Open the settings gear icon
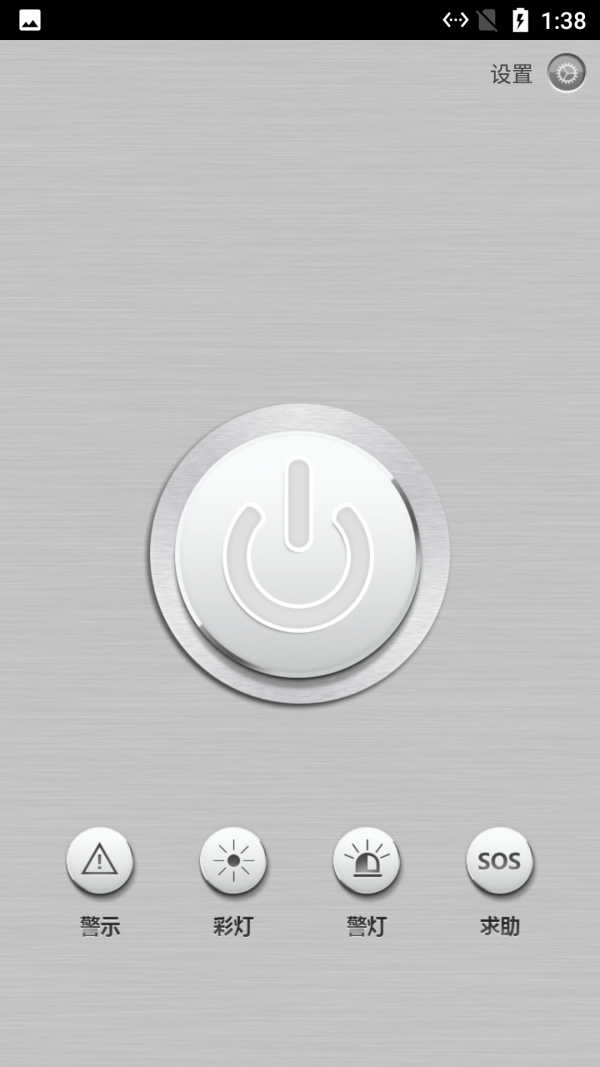Screen dimensions: 600x1067 click(566, 73)
